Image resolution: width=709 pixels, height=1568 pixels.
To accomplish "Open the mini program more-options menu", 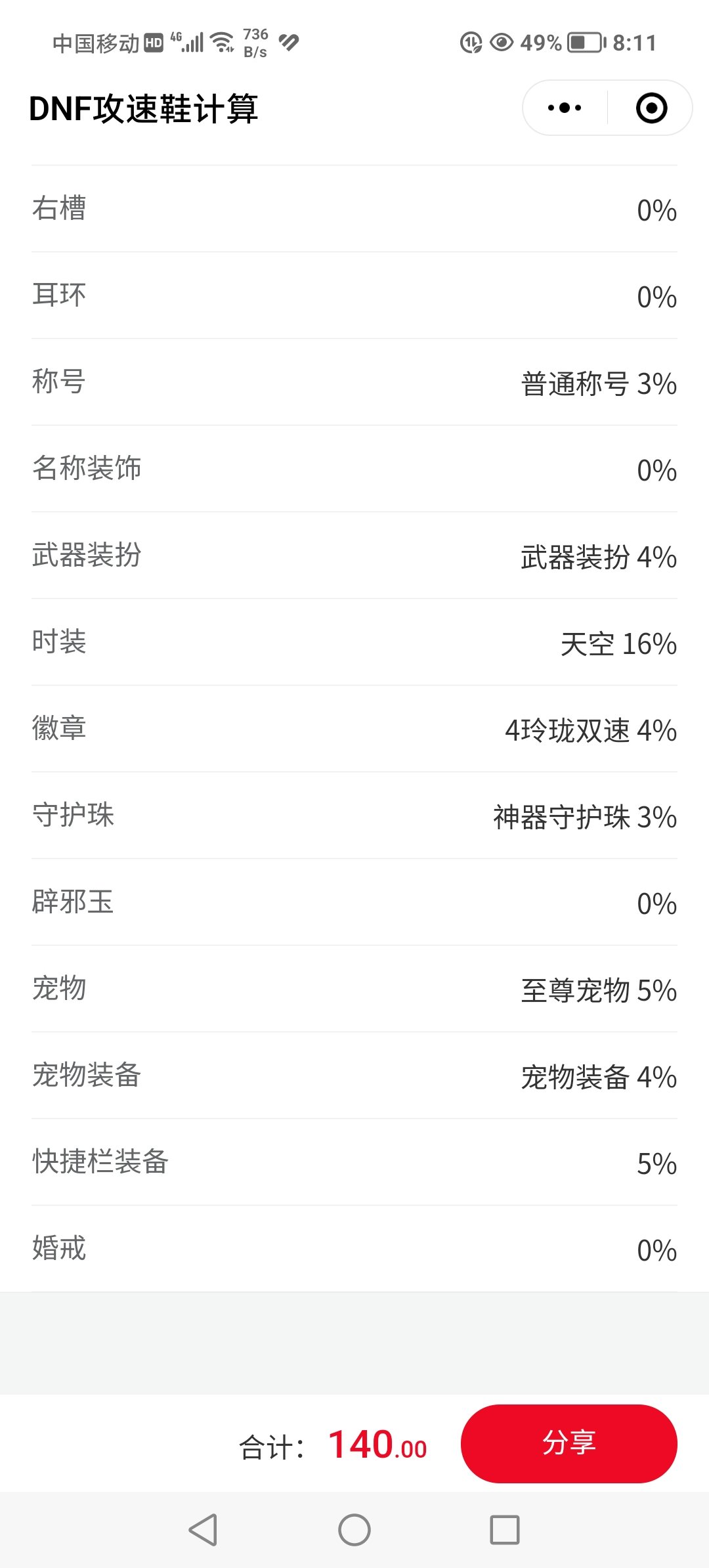I will click(565, 108).
